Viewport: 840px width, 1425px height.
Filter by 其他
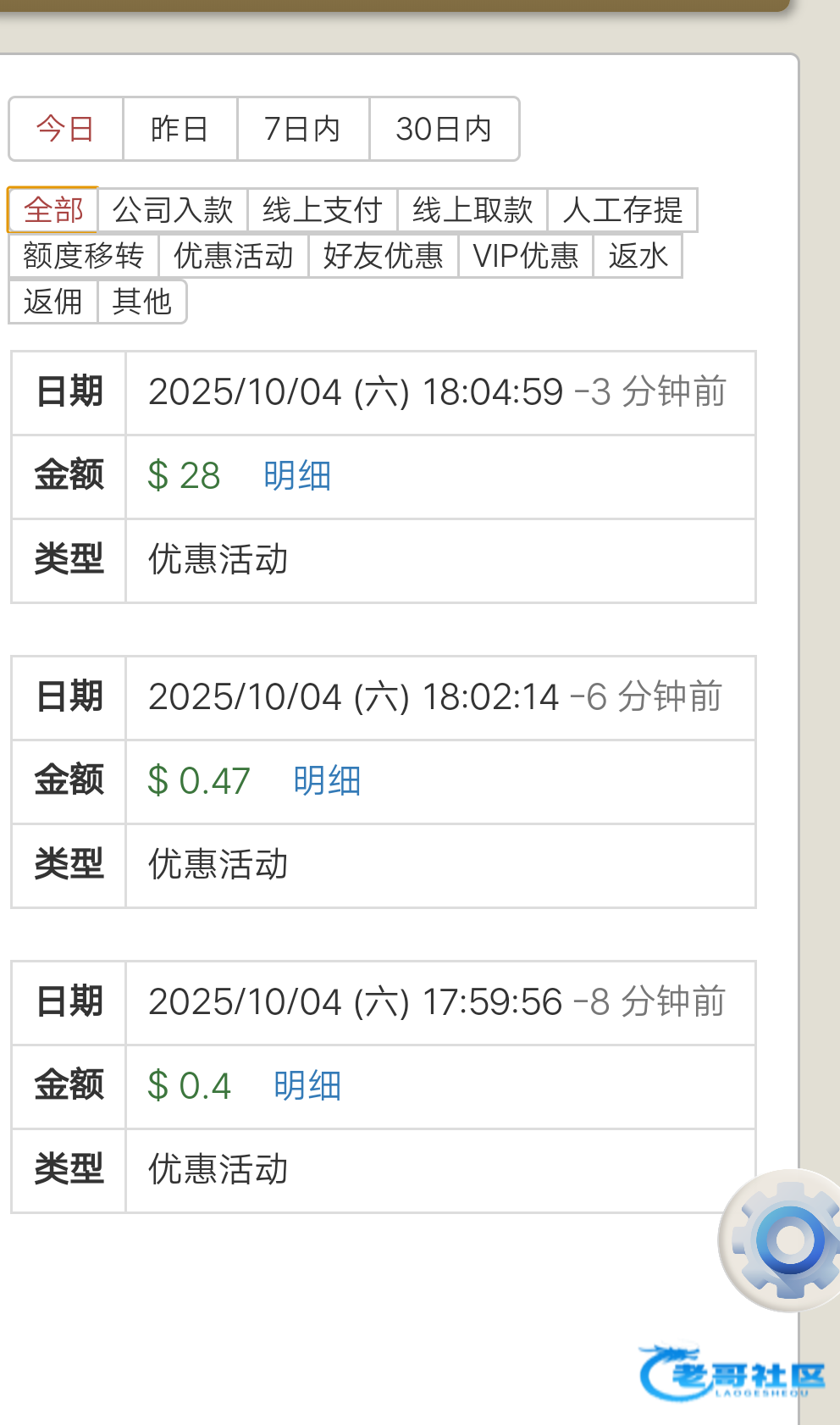142,301
